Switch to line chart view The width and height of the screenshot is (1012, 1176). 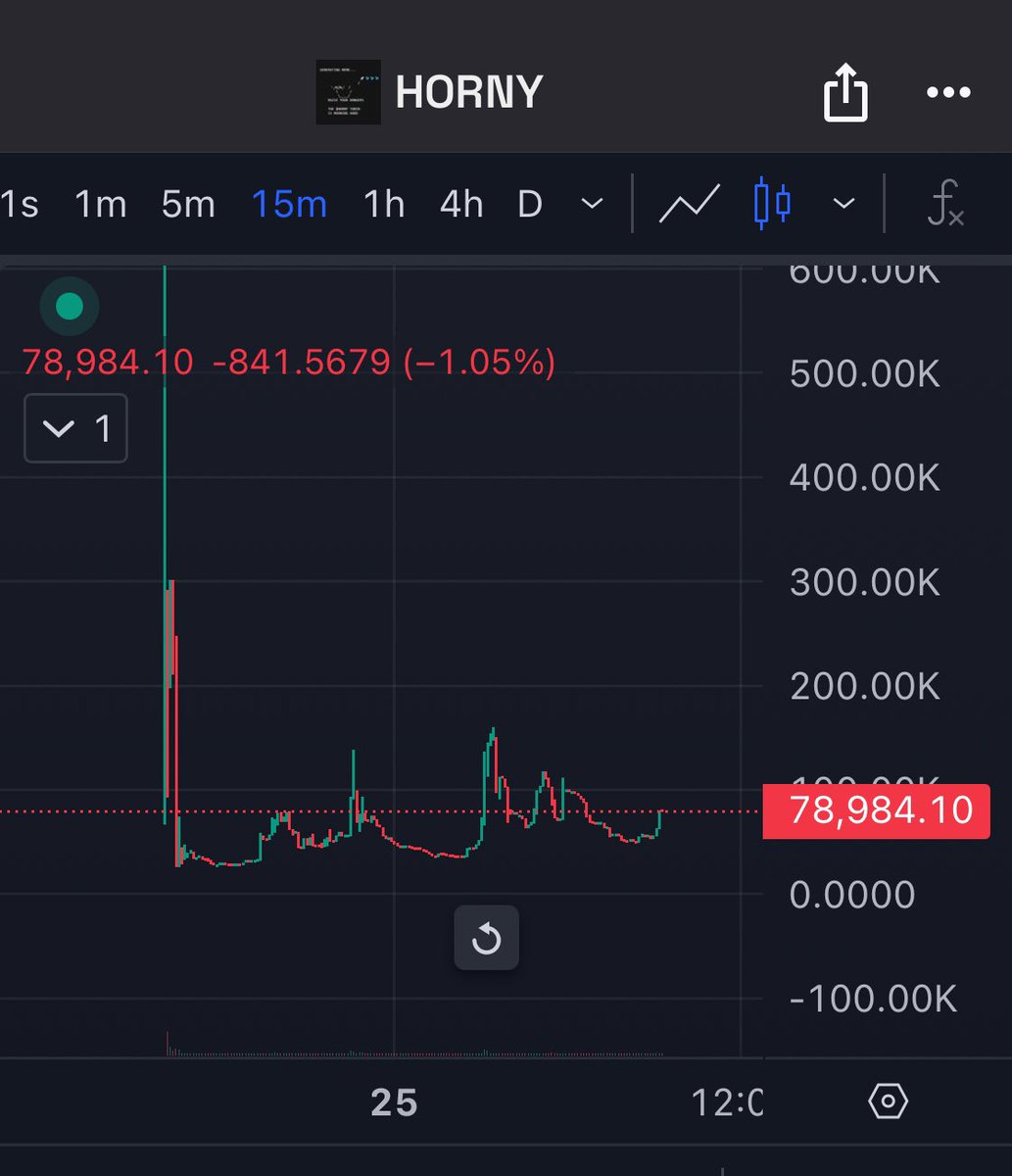point(690,205)
